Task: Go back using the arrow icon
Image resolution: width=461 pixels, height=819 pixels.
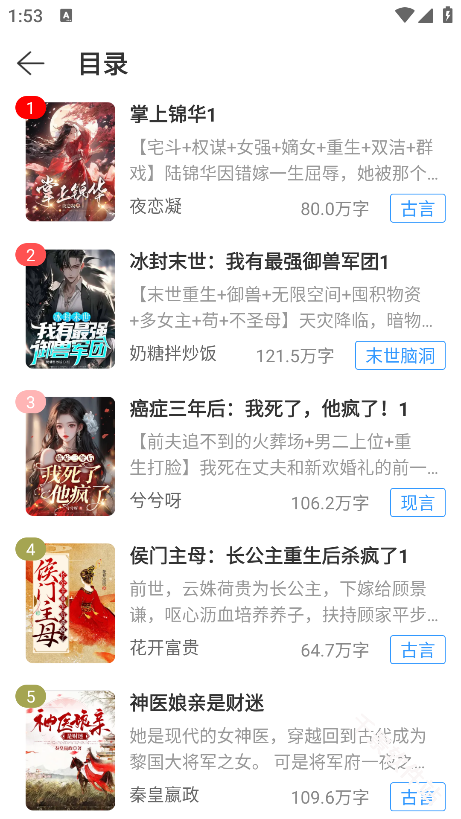Action: coord(30,64)
